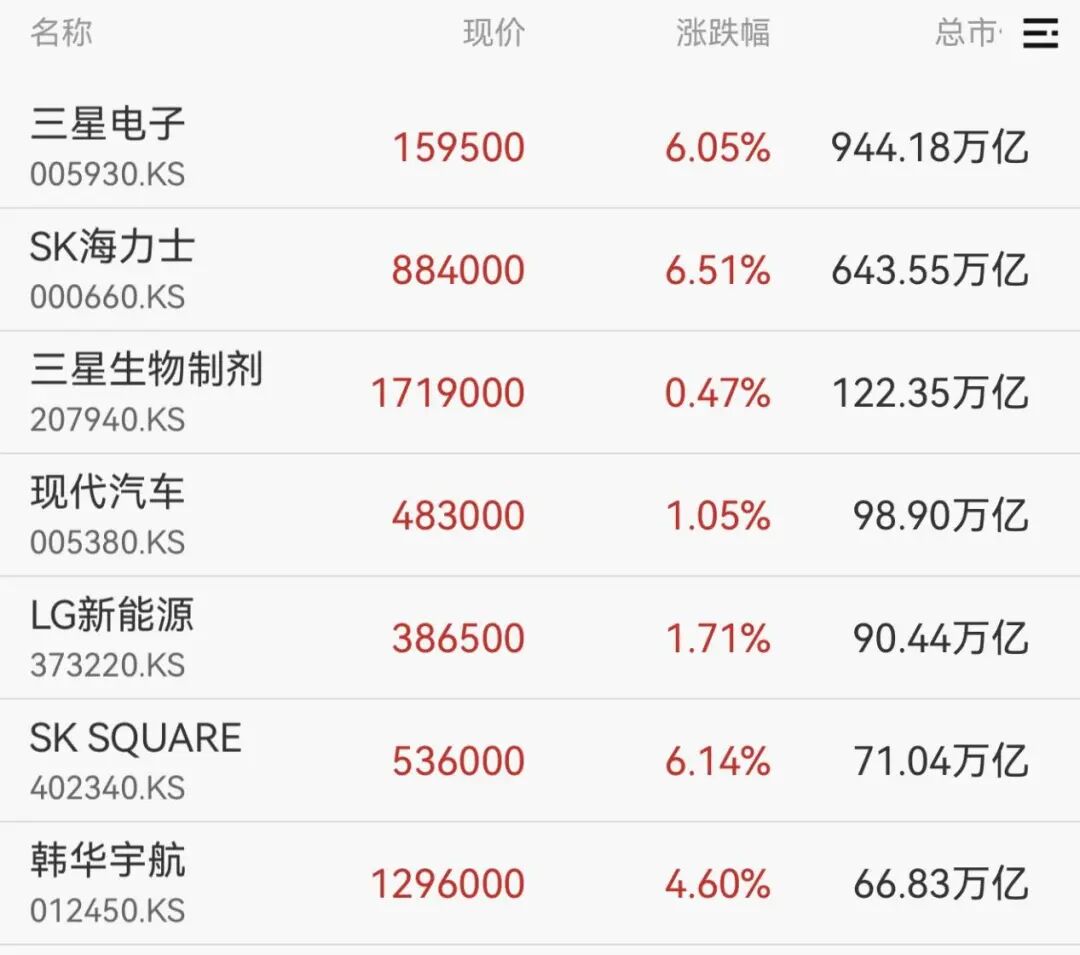Sort the list by 现价 column
The width and height of the screenshot is (1080, 955).
[x=494, y=33]
